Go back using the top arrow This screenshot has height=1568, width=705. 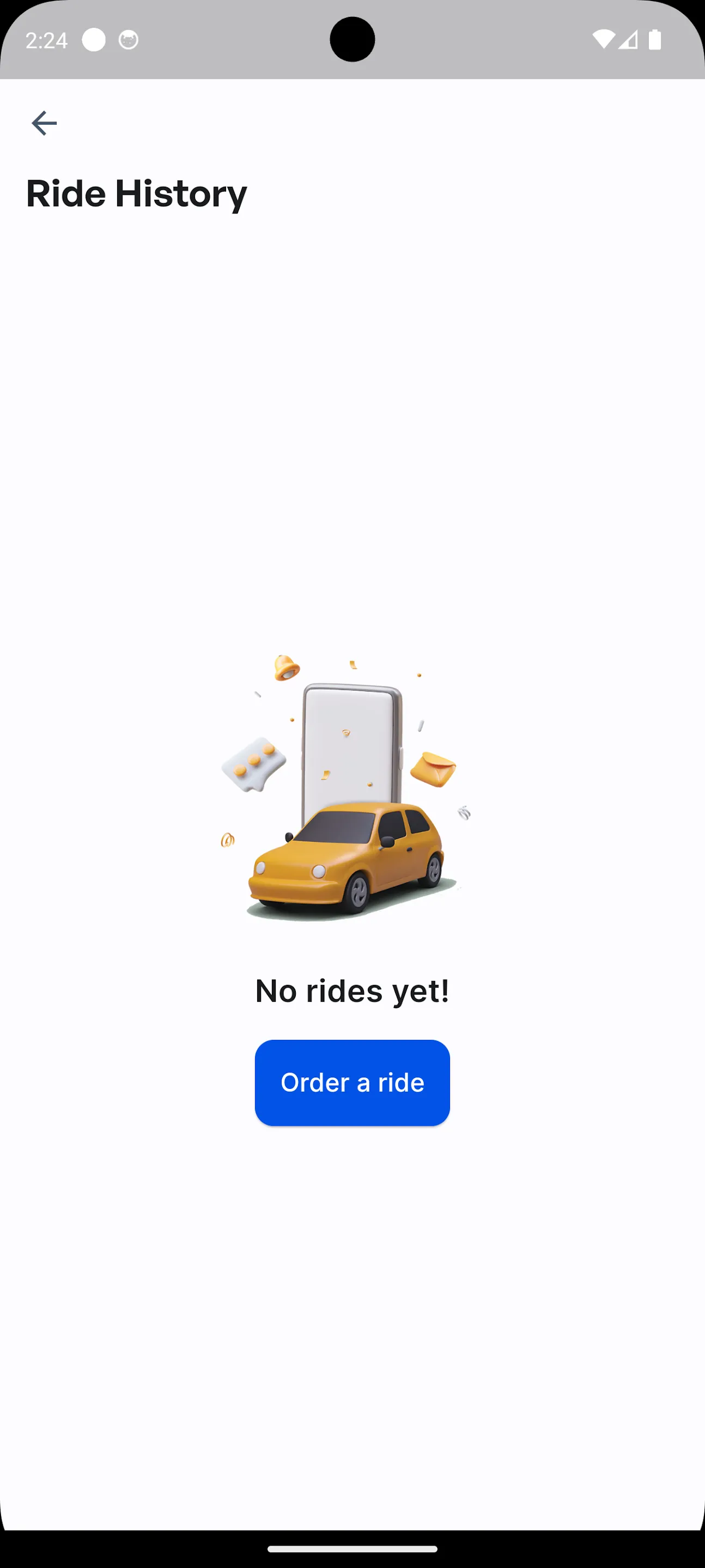click(44, 123)
